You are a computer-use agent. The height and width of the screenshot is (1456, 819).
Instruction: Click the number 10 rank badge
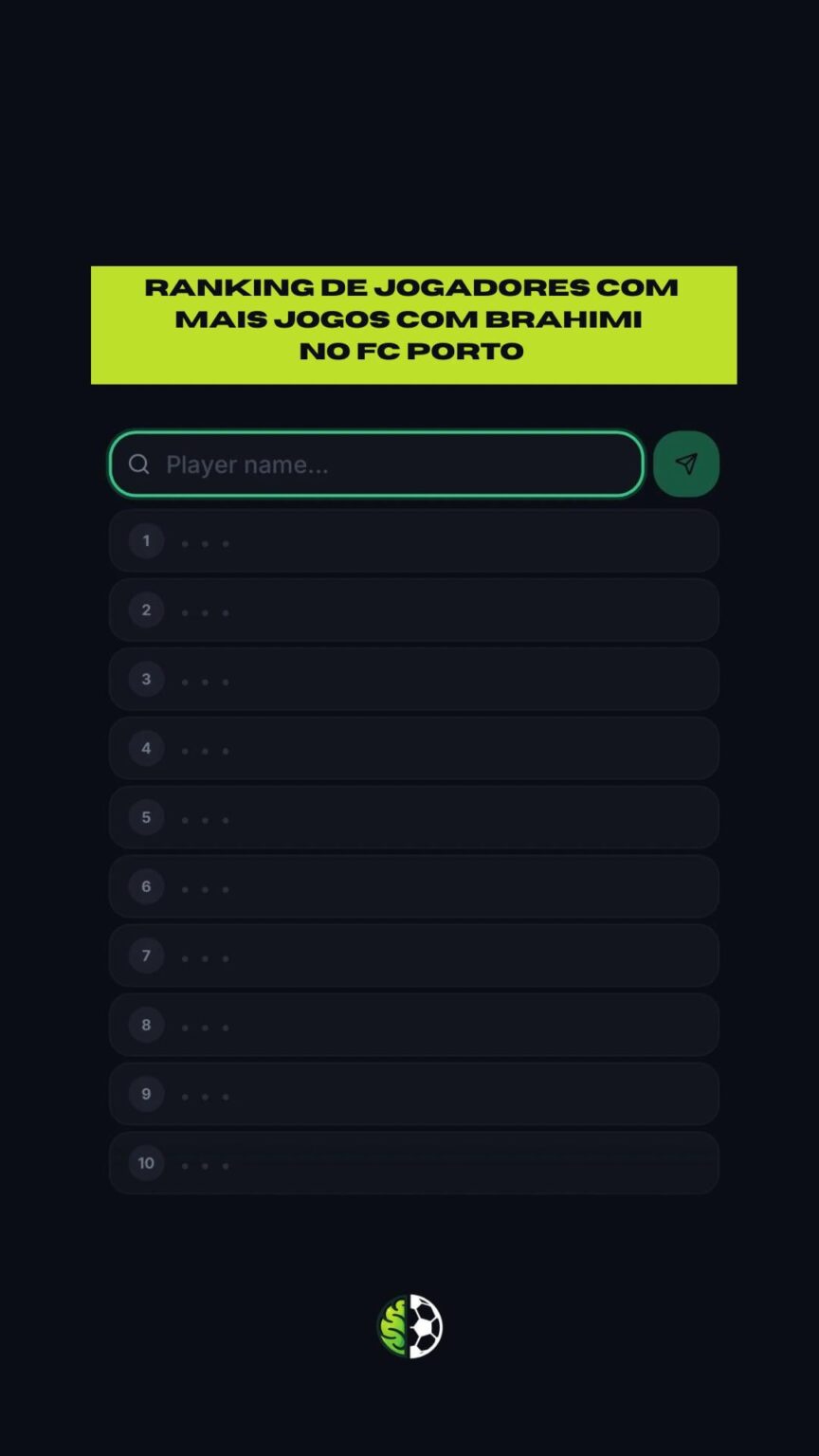146,1162
